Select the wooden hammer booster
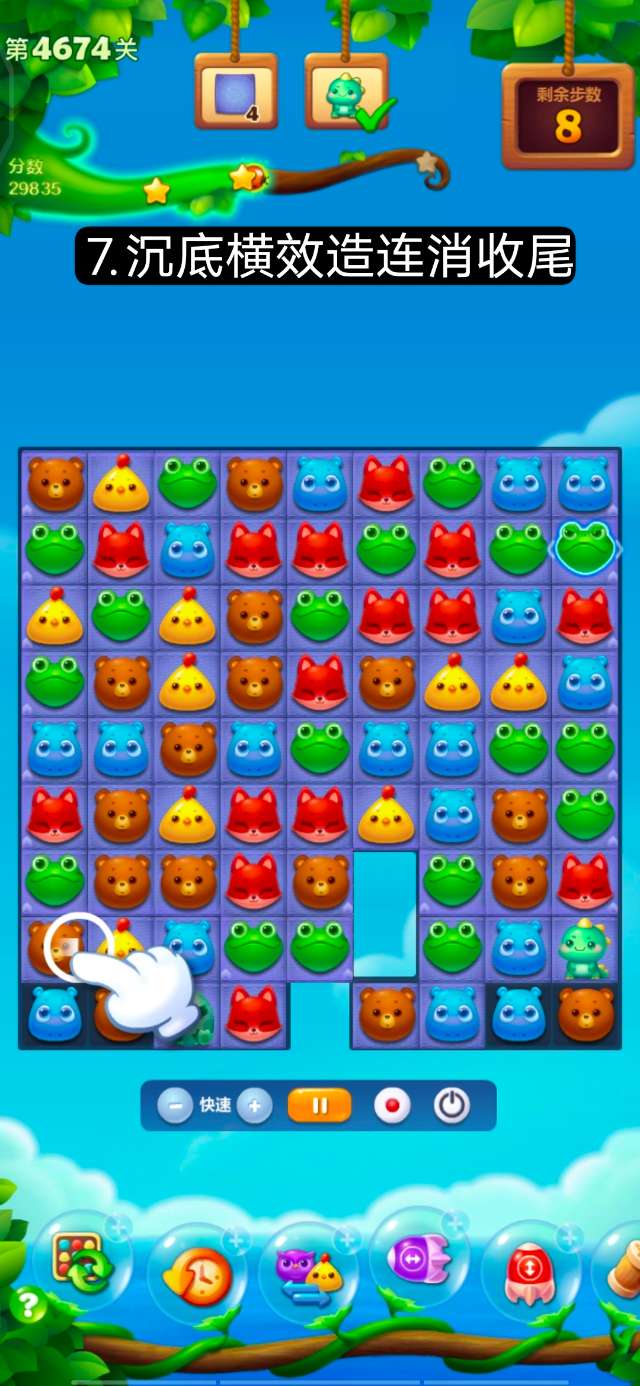Screen dimensions: 640x1386 tap(624, 1268)
